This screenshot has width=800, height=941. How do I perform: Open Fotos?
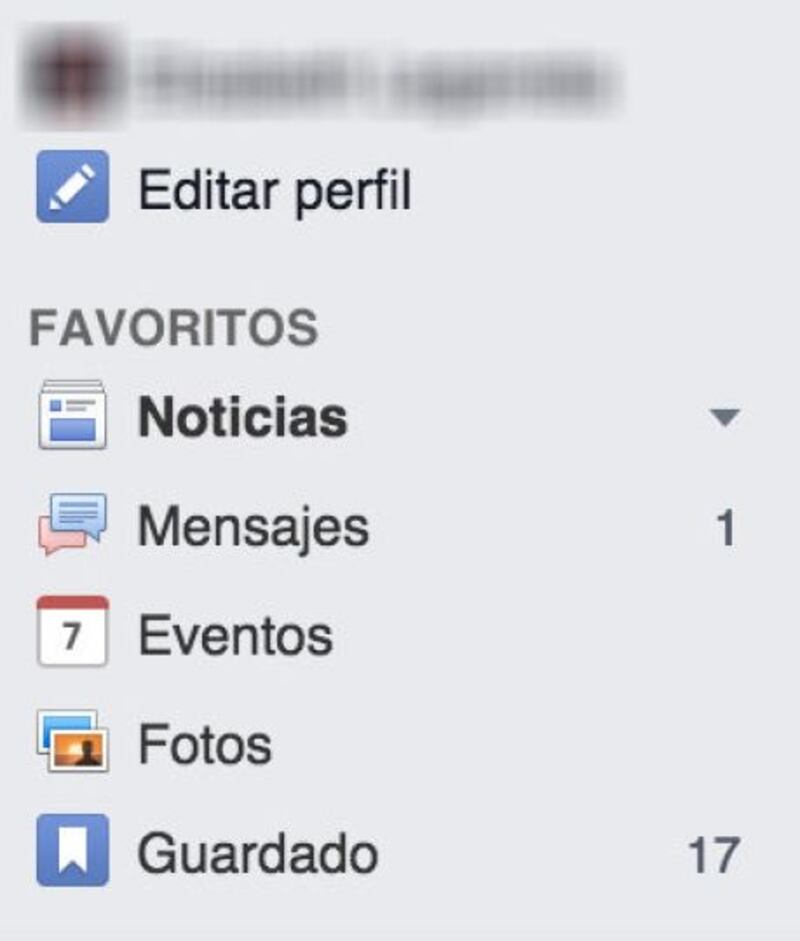[204, 745]
